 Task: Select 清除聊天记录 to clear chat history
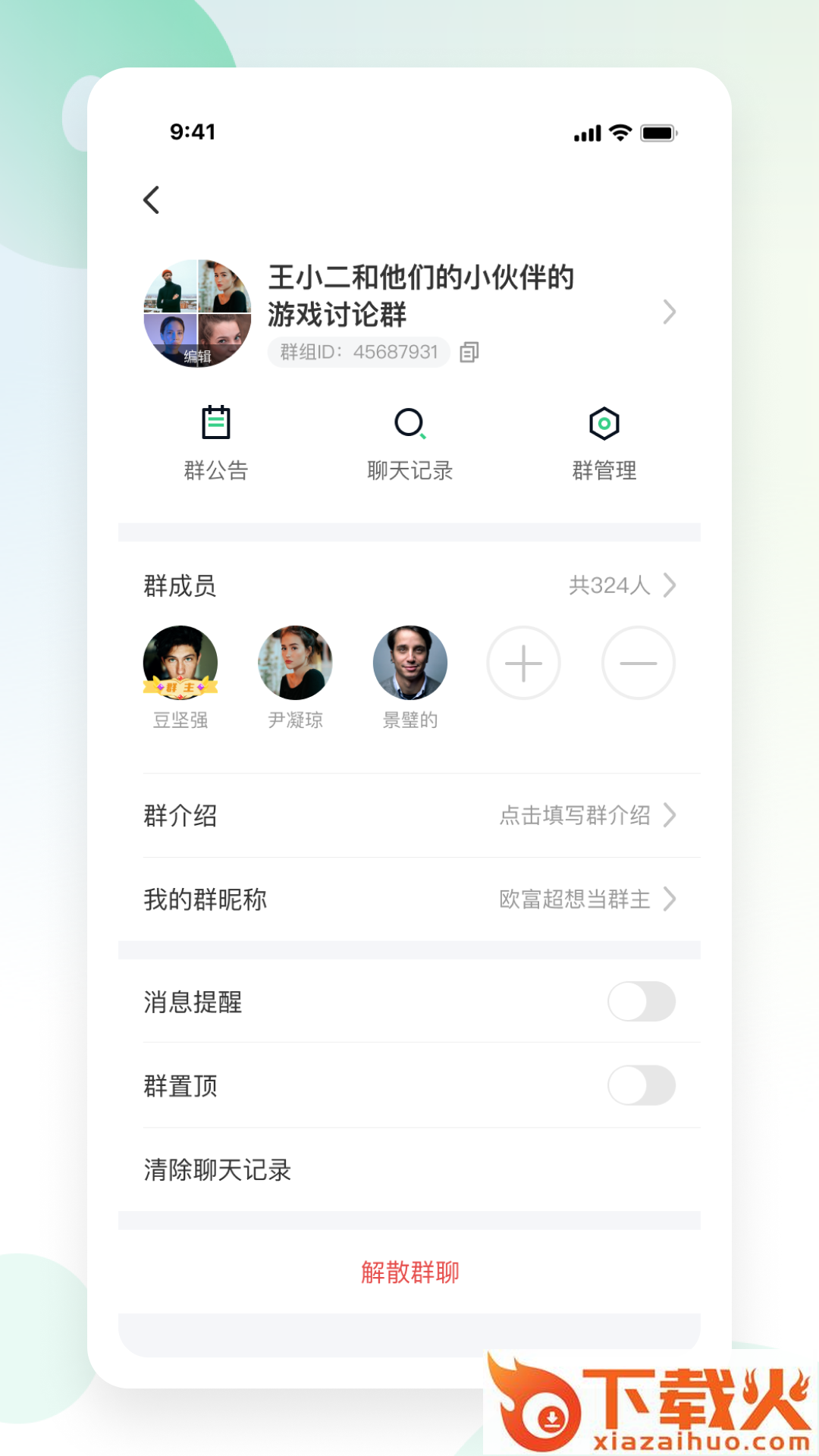(409, 1169)
